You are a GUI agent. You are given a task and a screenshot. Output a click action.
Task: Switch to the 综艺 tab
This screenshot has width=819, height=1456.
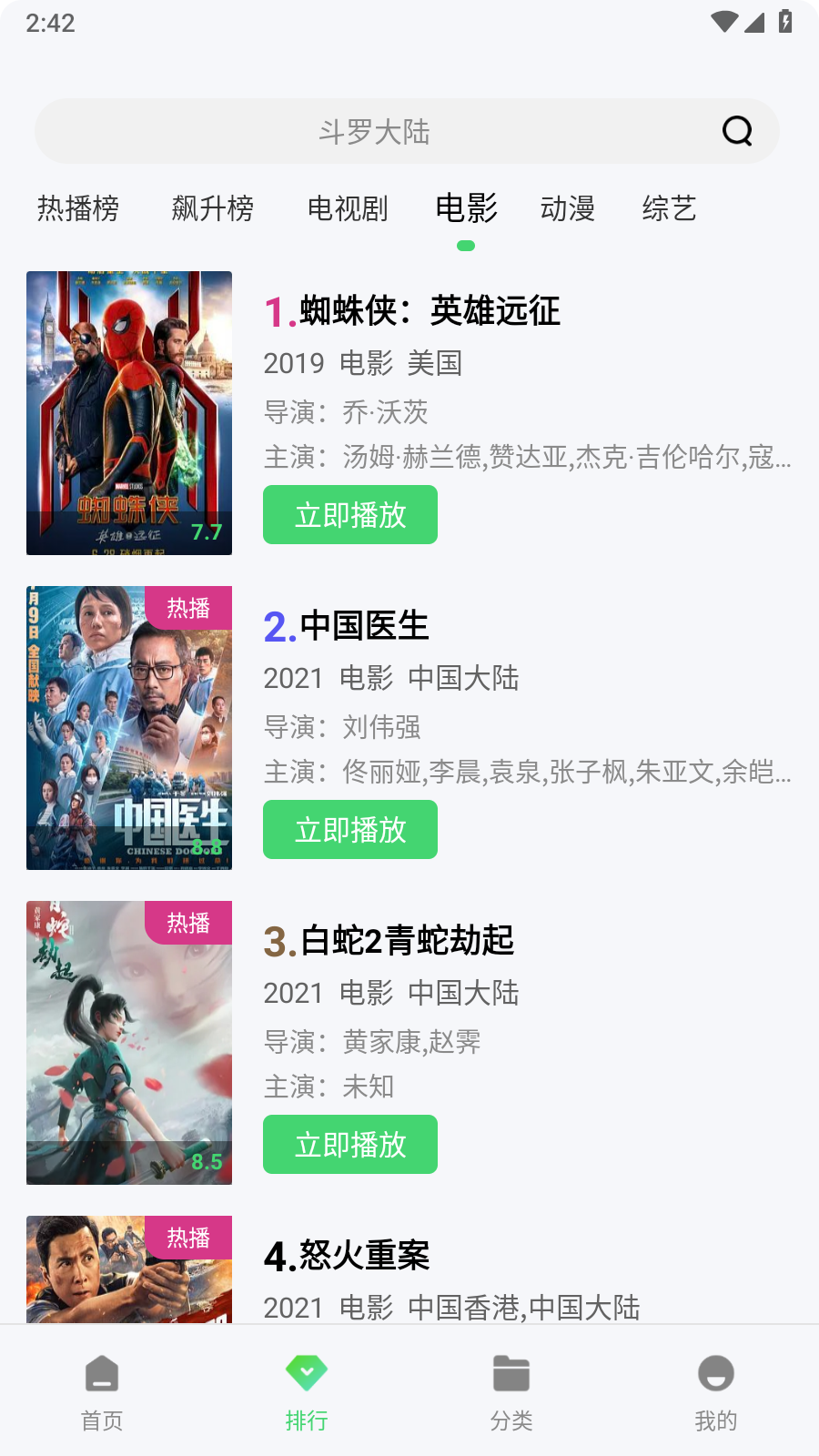(669, 209)
